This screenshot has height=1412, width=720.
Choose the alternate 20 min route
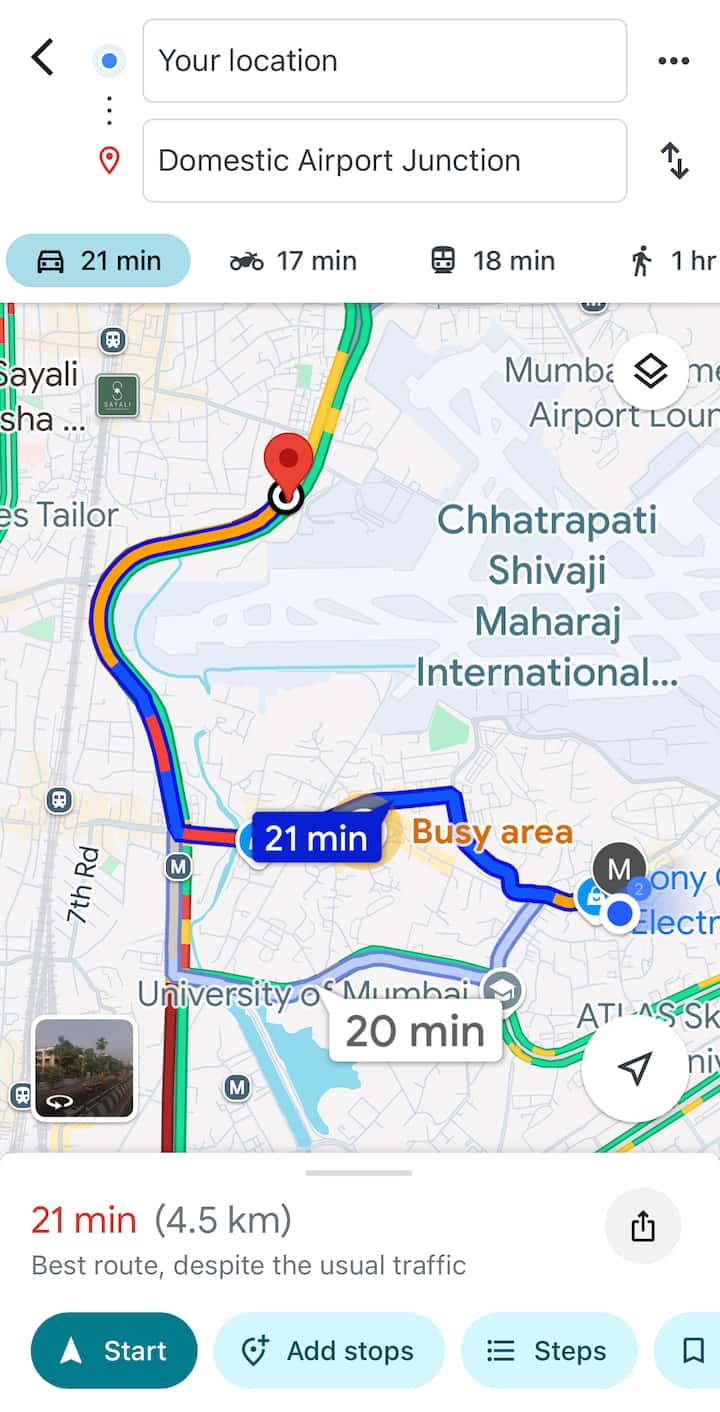click(414, 1032)
